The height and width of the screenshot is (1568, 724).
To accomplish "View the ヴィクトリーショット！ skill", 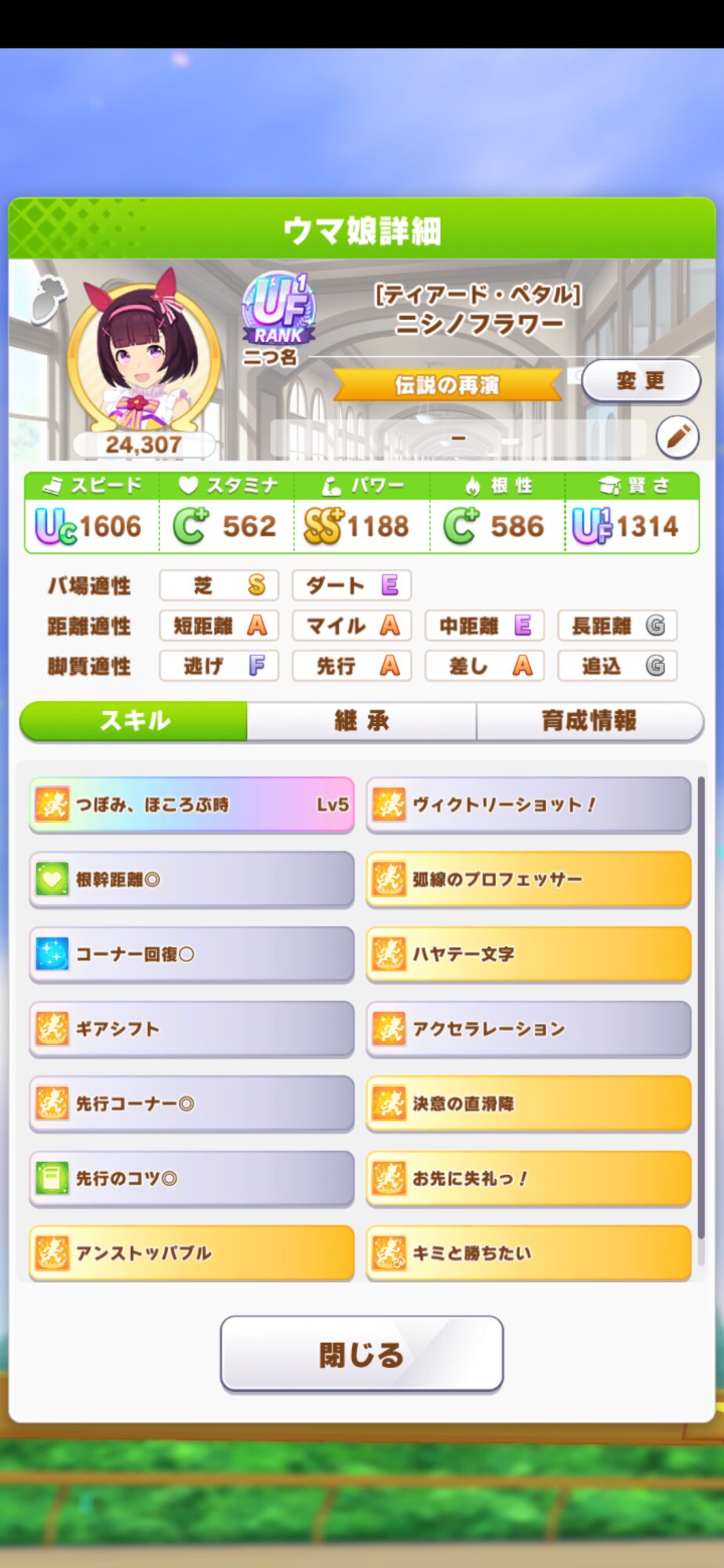I will click(529, 804).
